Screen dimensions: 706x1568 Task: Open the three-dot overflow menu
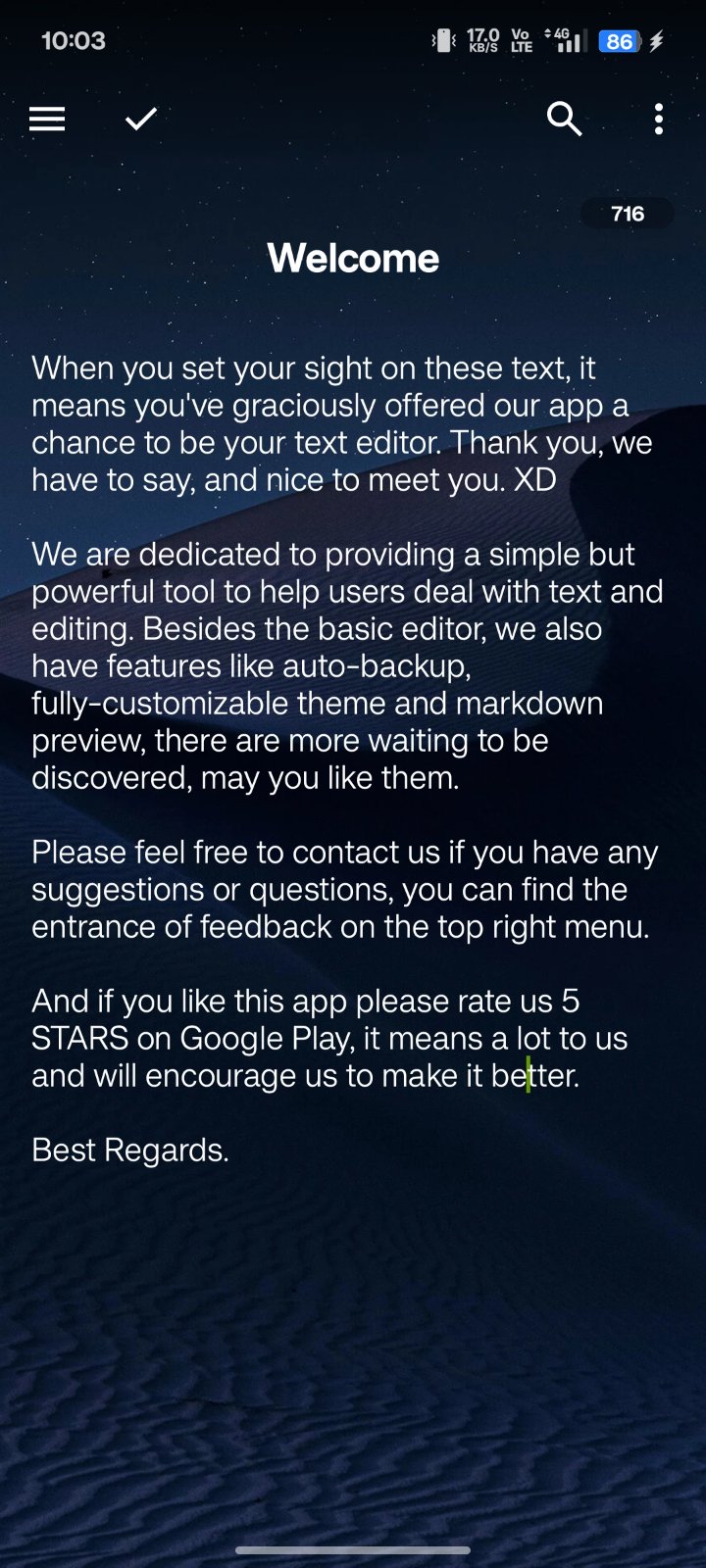(658, 120)
